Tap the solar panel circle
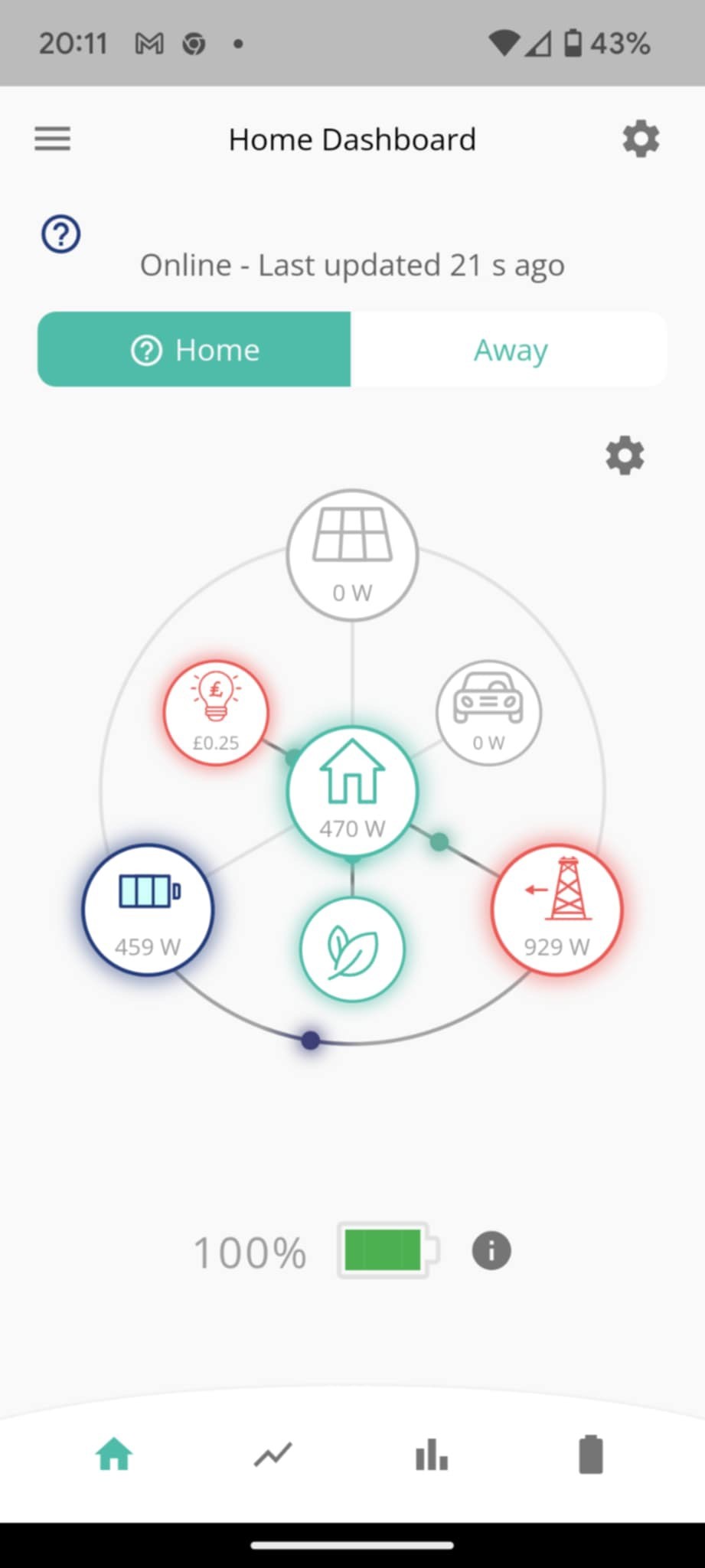This screenshot has width=705, height=1568. [x=352, y=555]
